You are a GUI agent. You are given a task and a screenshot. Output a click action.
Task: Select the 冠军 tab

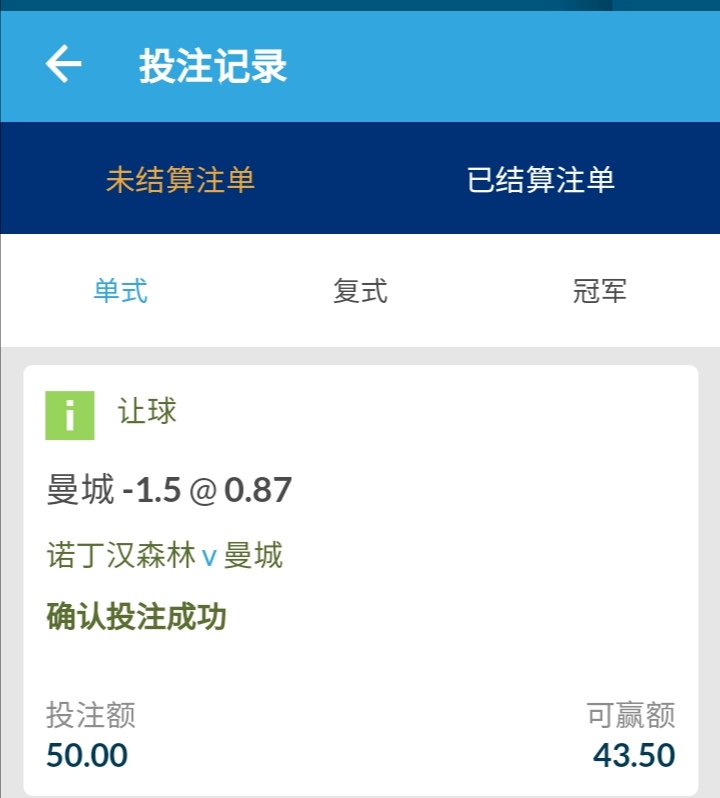599,291
